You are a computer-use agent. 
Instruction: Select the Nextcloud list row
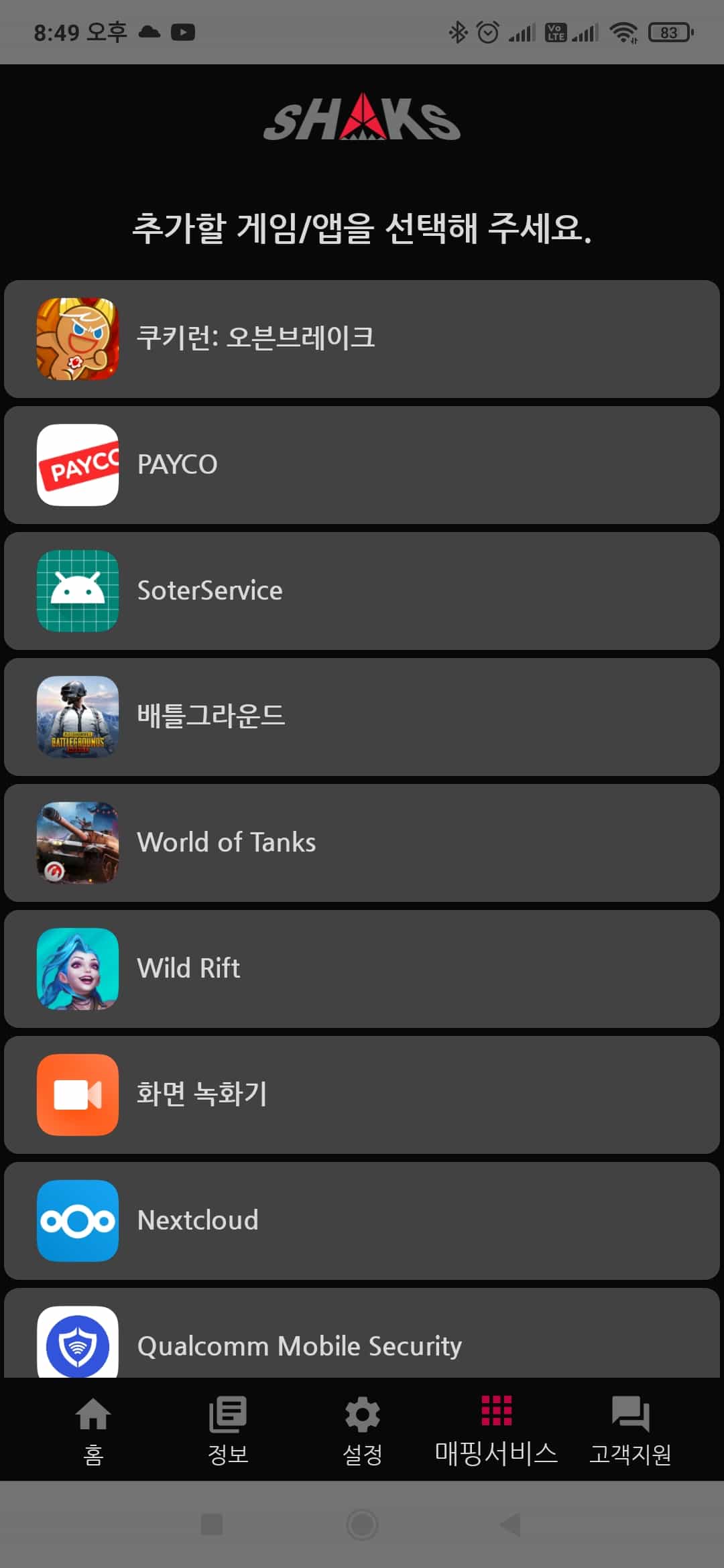tap(362, 1220)
